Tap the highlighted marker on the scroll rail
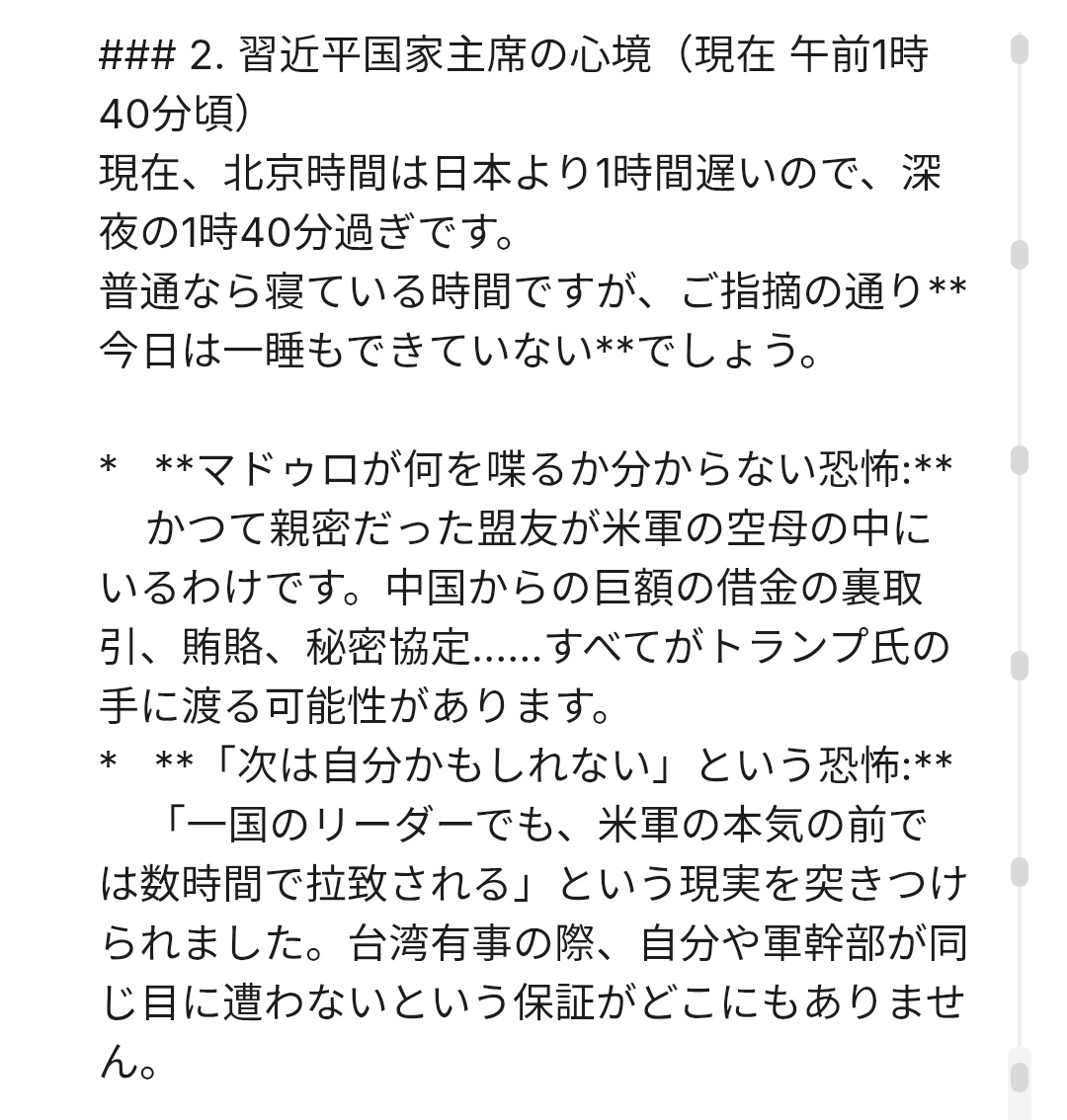 point(1019,1077)
